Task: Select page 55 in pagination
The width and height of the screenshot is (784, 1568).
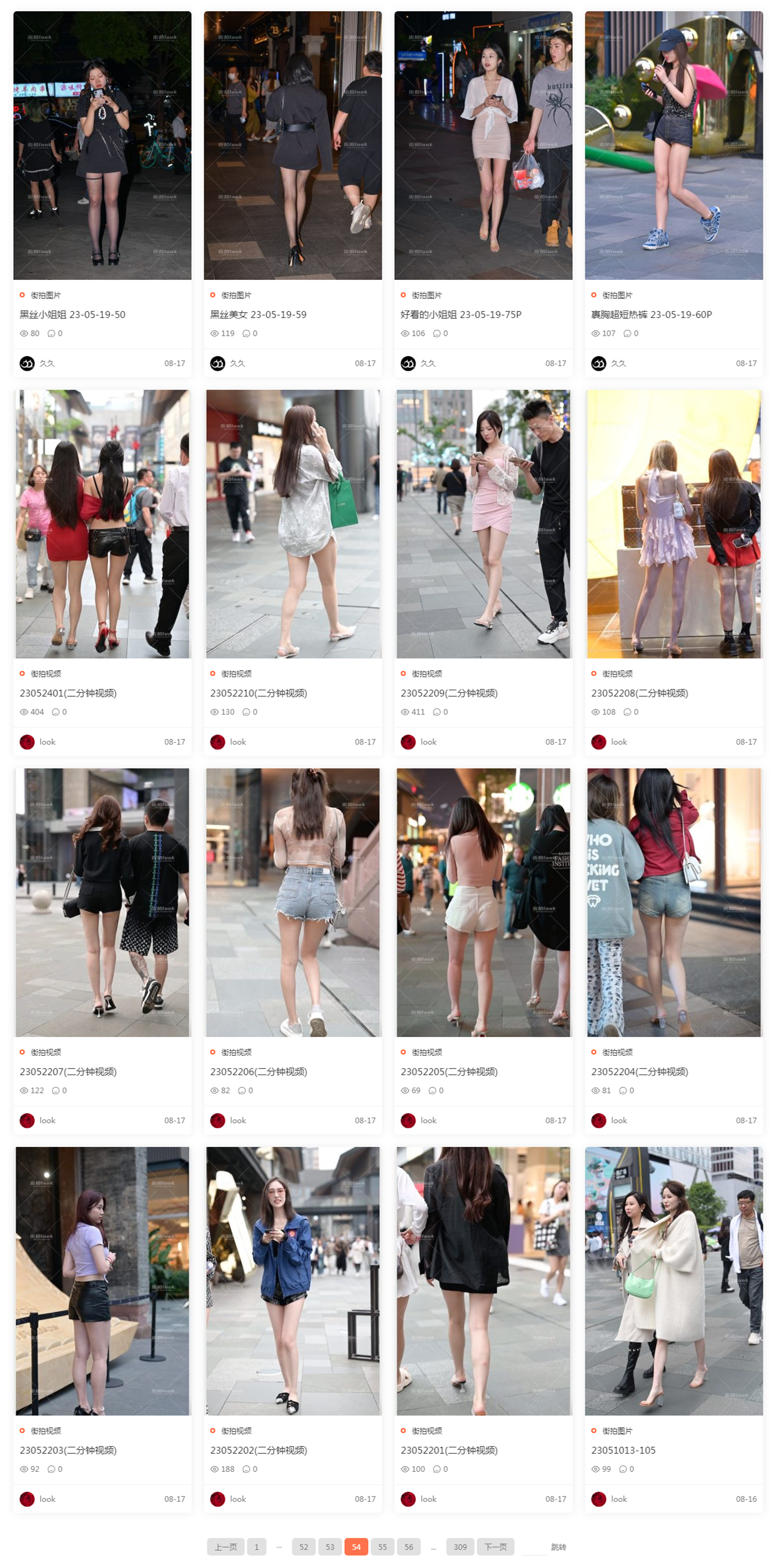Action: coord(382,1547)
